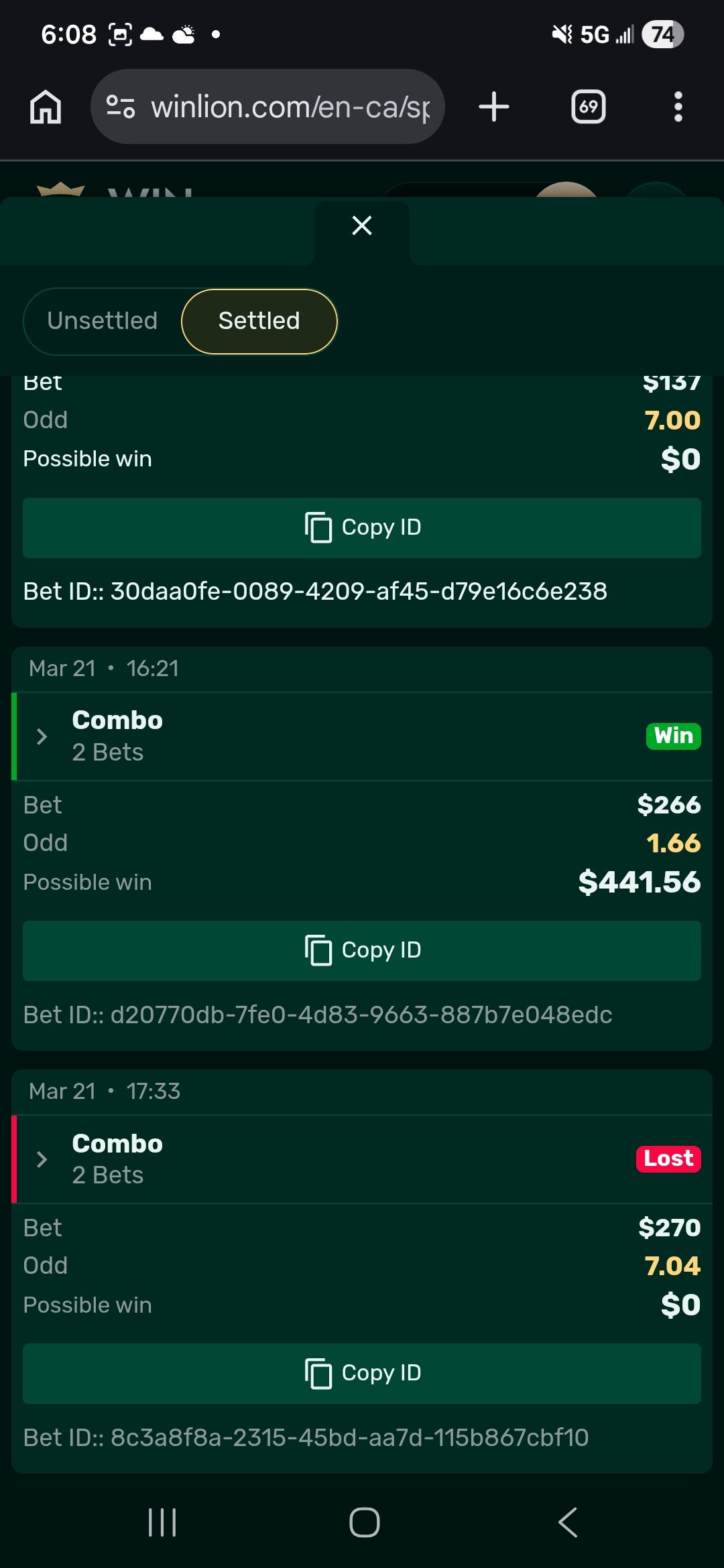Close the bet history panel
The width and height of the screenshot is (724, 1568).
[362, 226]
